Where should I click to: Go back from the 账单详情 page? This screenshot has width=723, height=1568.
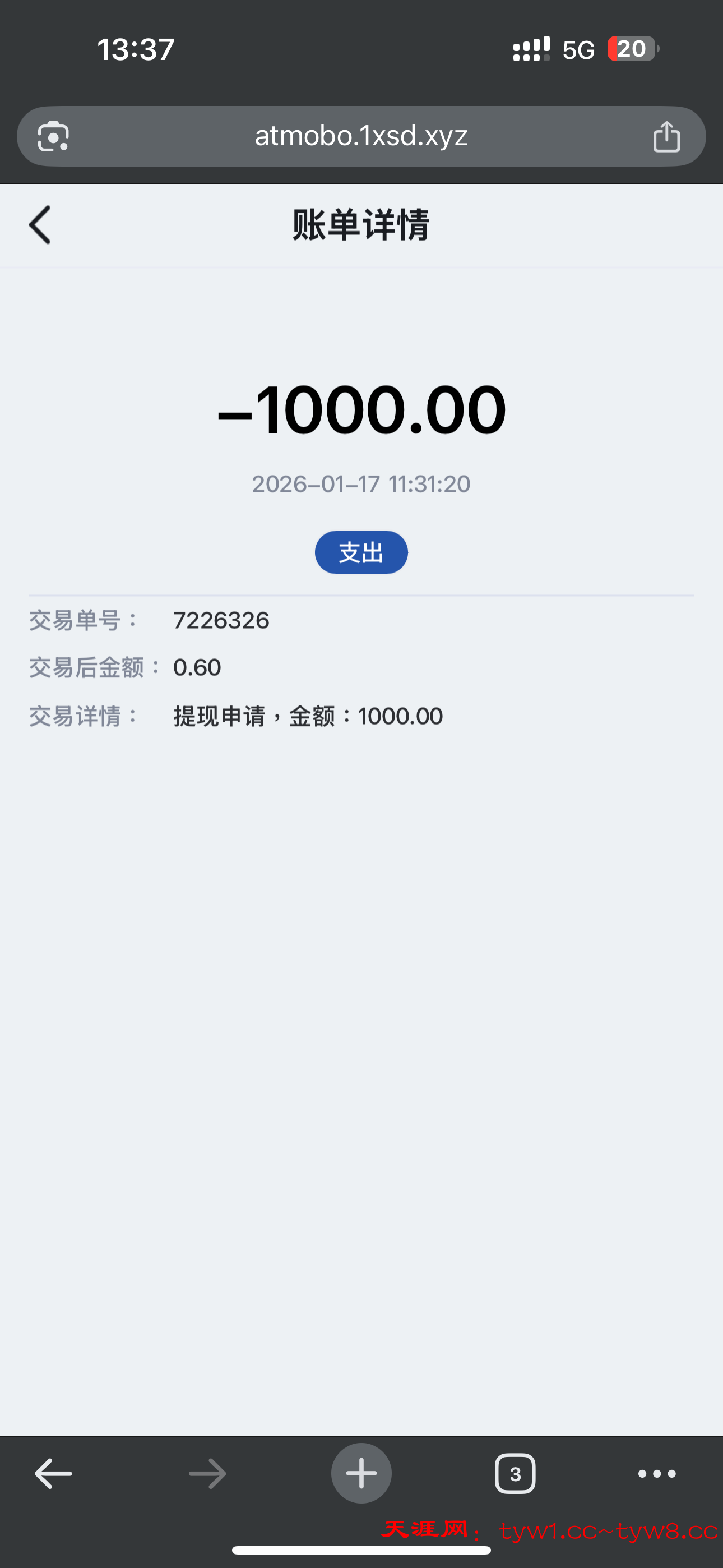(x=40, y=225)
